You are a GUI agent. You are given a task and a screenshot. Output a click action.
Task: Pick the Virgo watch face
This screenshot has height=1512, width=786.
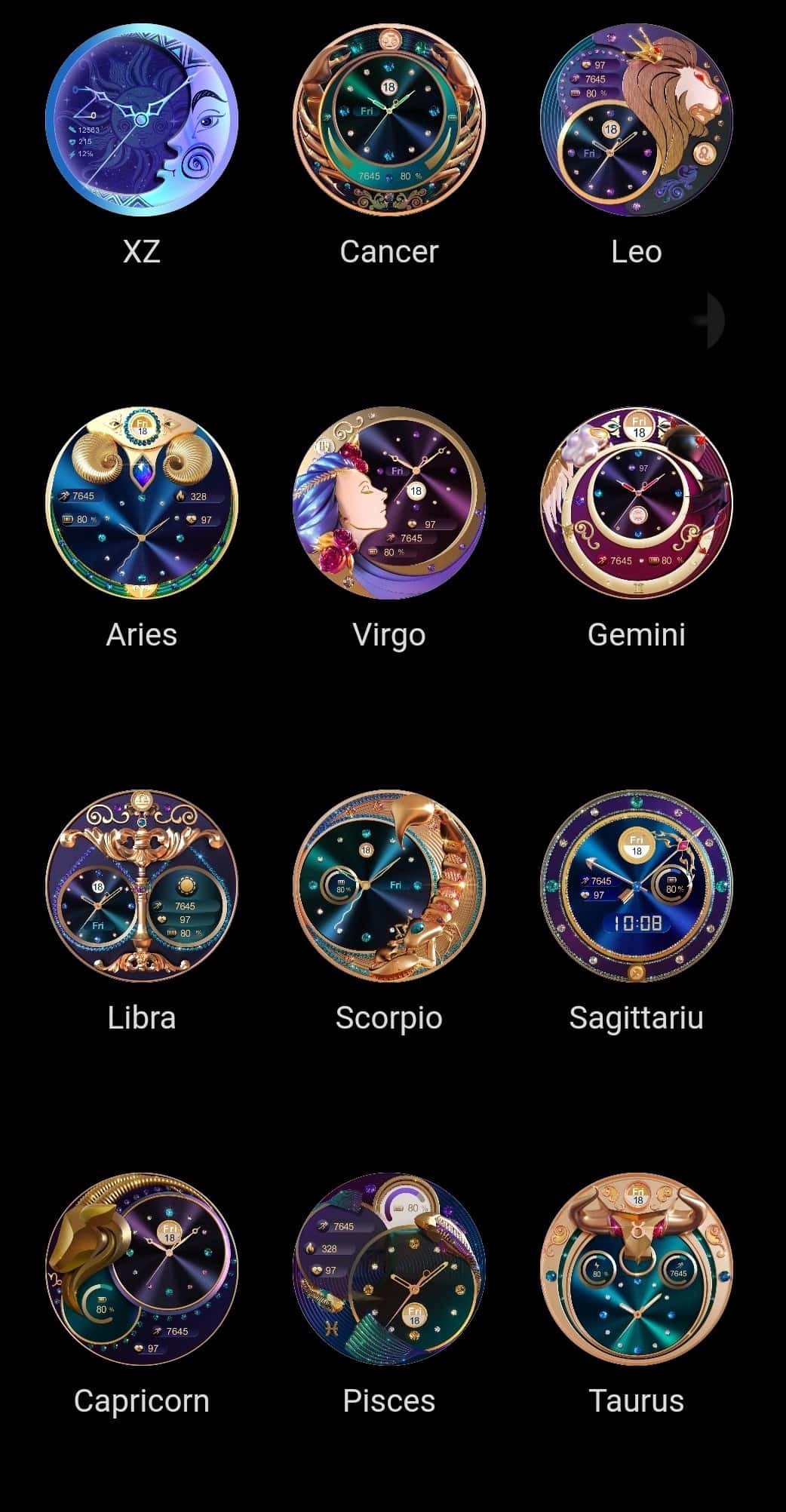[389, 504]
